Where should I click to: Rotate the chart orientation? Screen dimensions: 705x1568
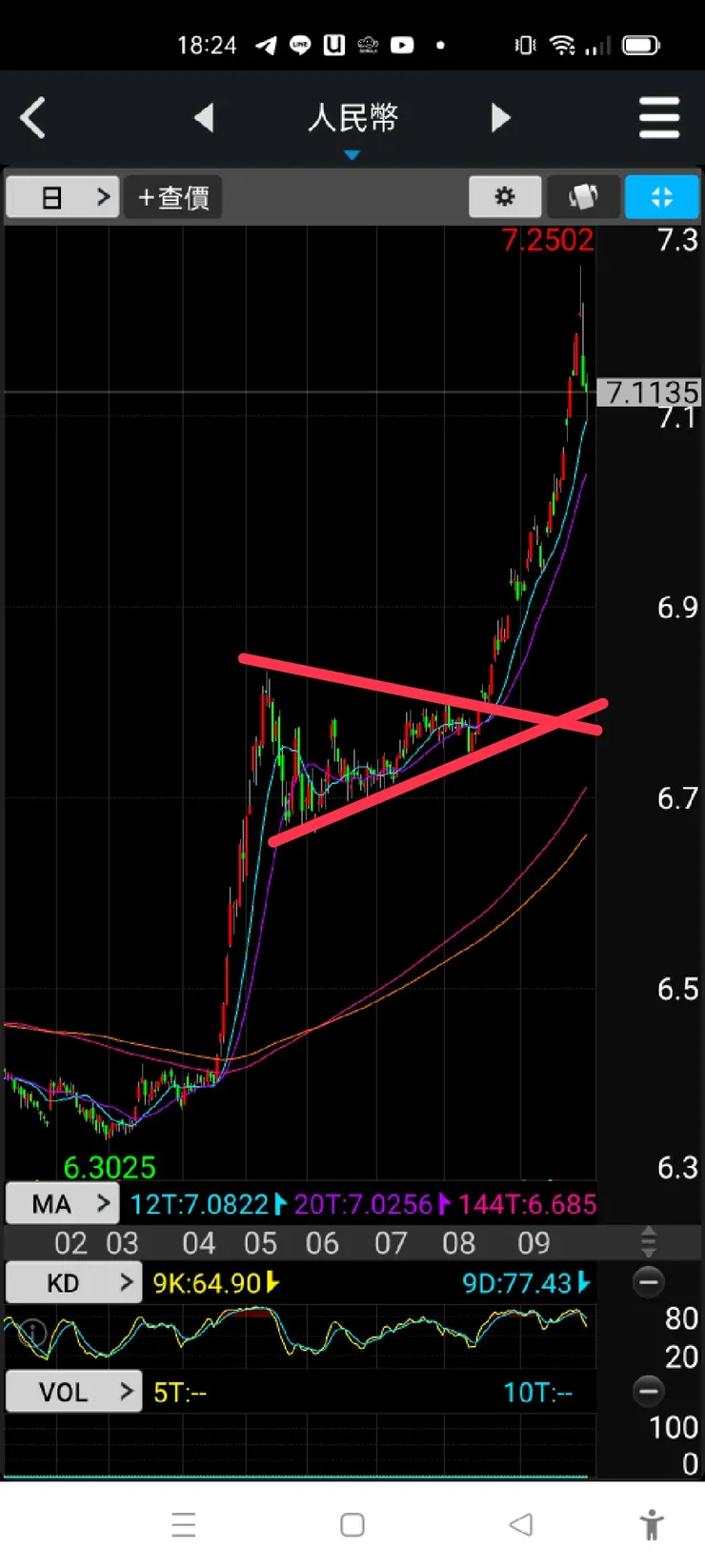(583, 197)
